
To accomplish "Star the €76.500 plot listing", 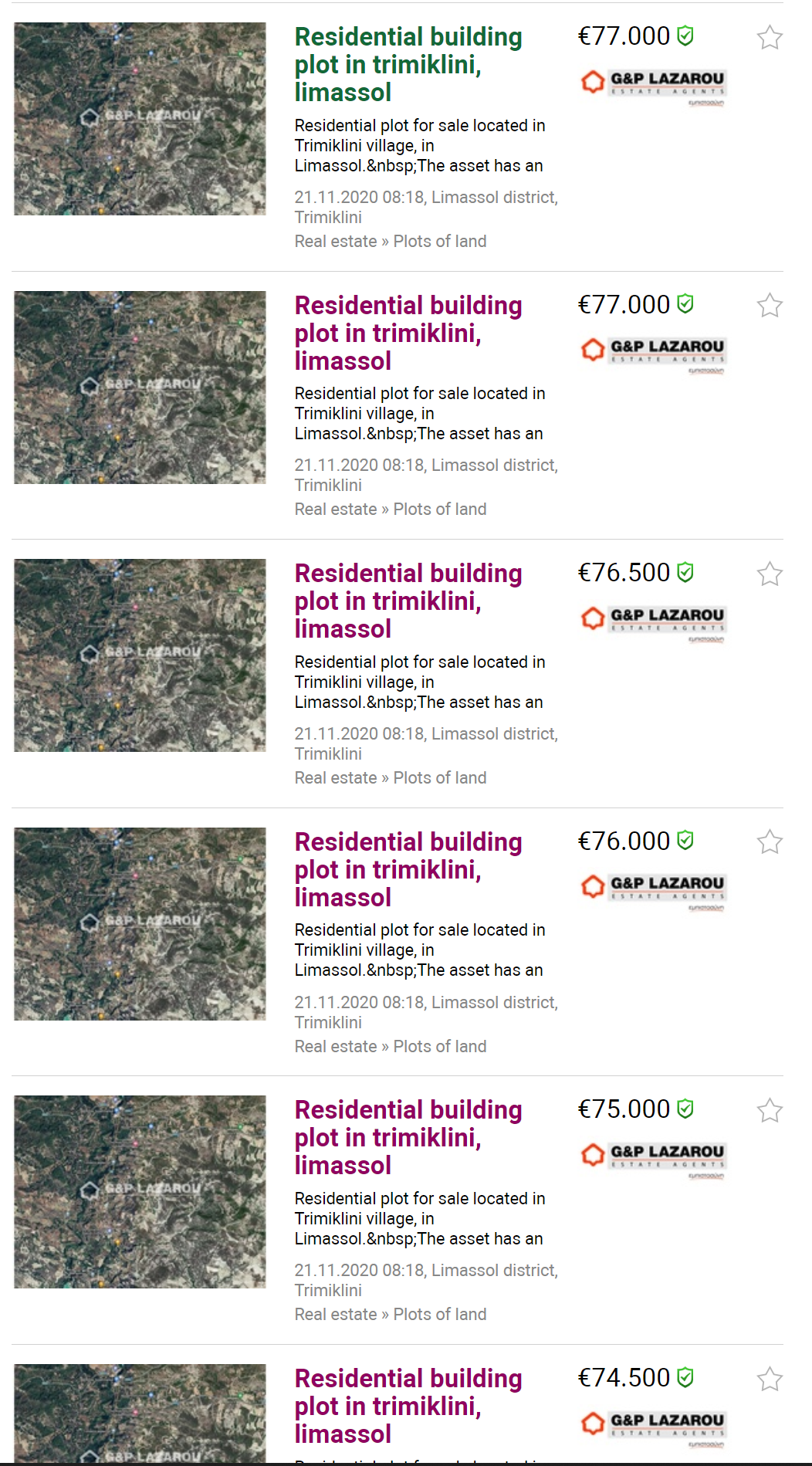I will (770, 574).
